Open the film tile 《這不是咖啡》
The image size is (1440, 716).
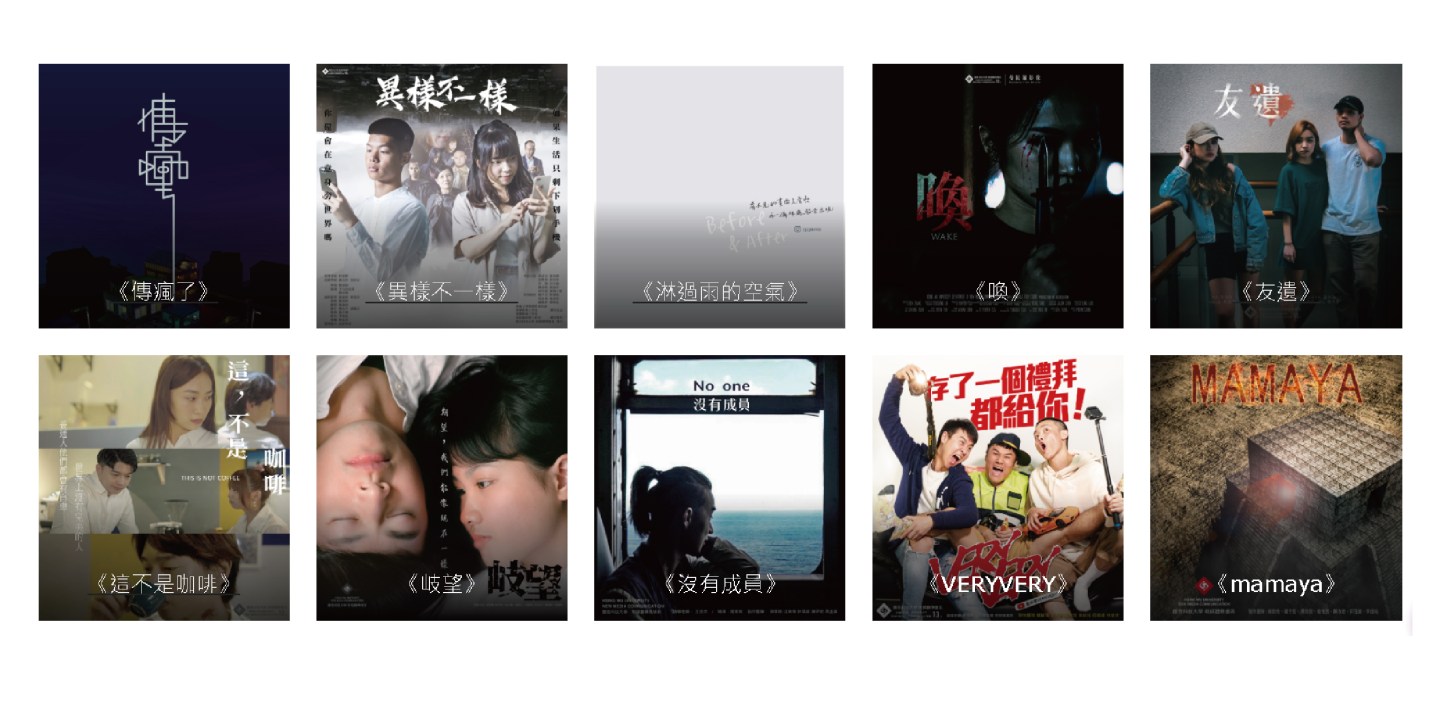pos(164,488)
